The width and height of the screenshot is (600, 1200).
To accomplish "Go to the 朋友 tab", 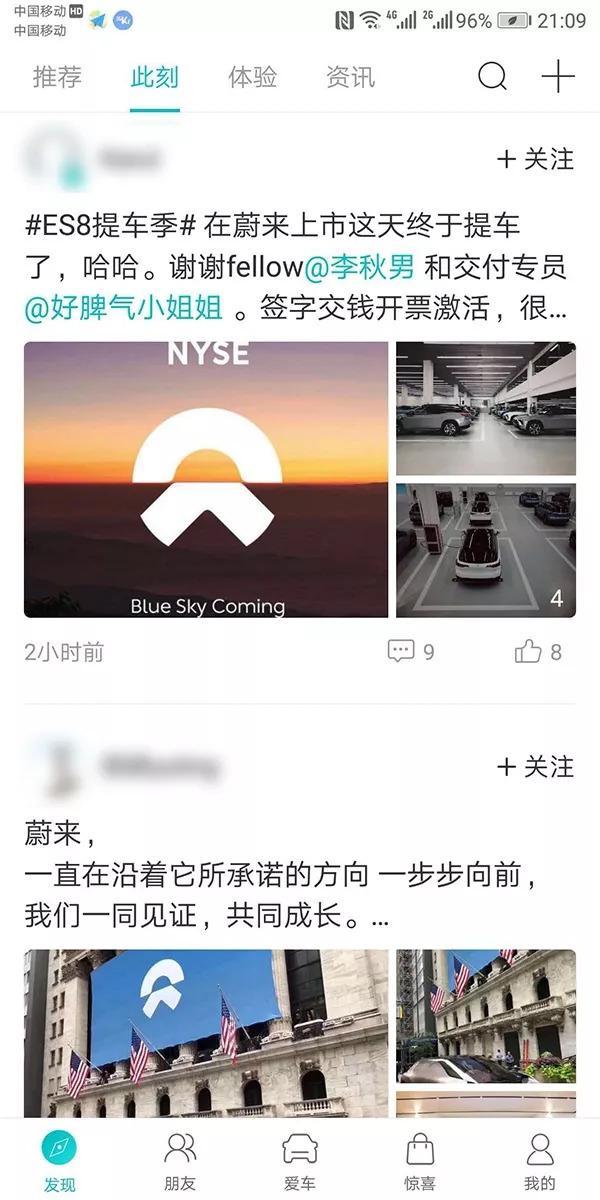I will tap(180, 1160).
